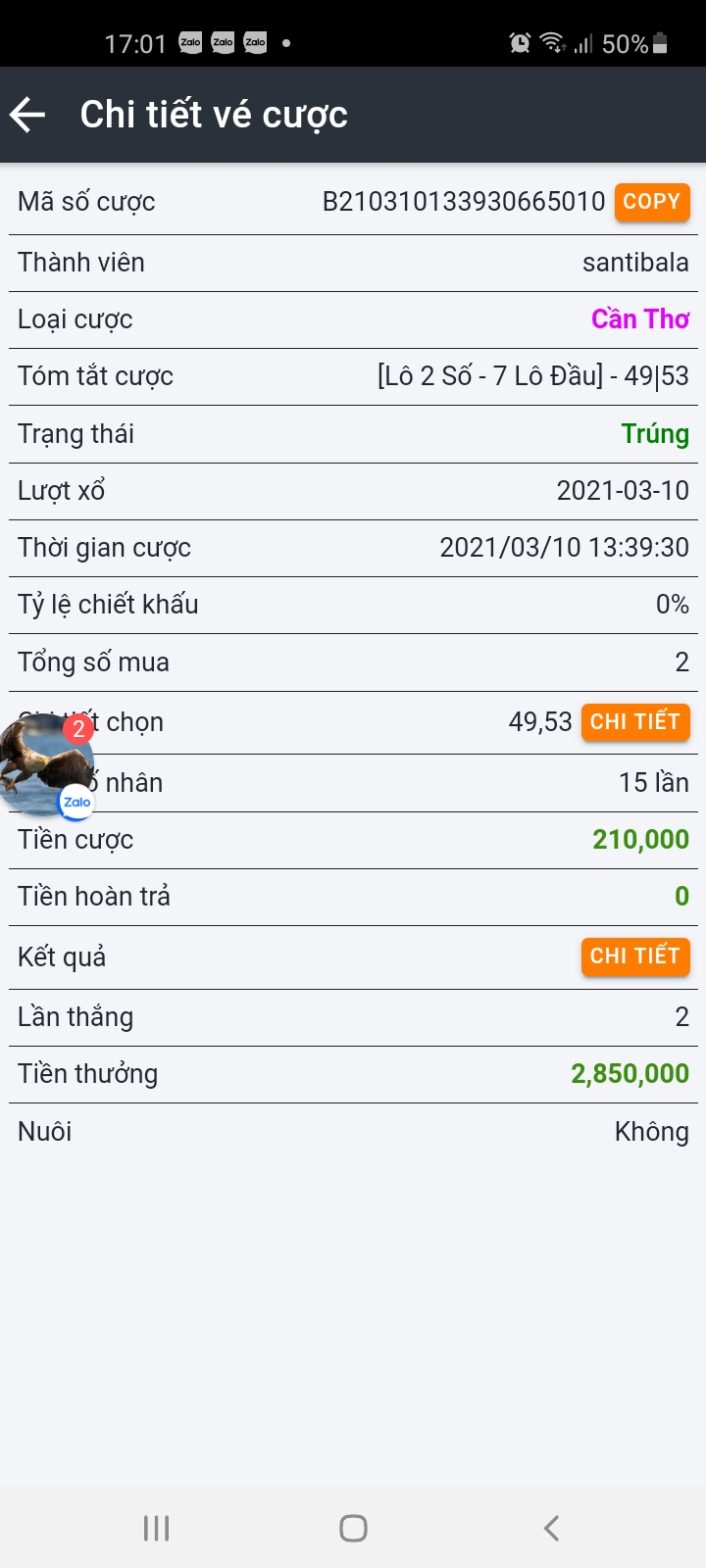View CHI TIẾT for selected numbers 49,53

[635, 722]
